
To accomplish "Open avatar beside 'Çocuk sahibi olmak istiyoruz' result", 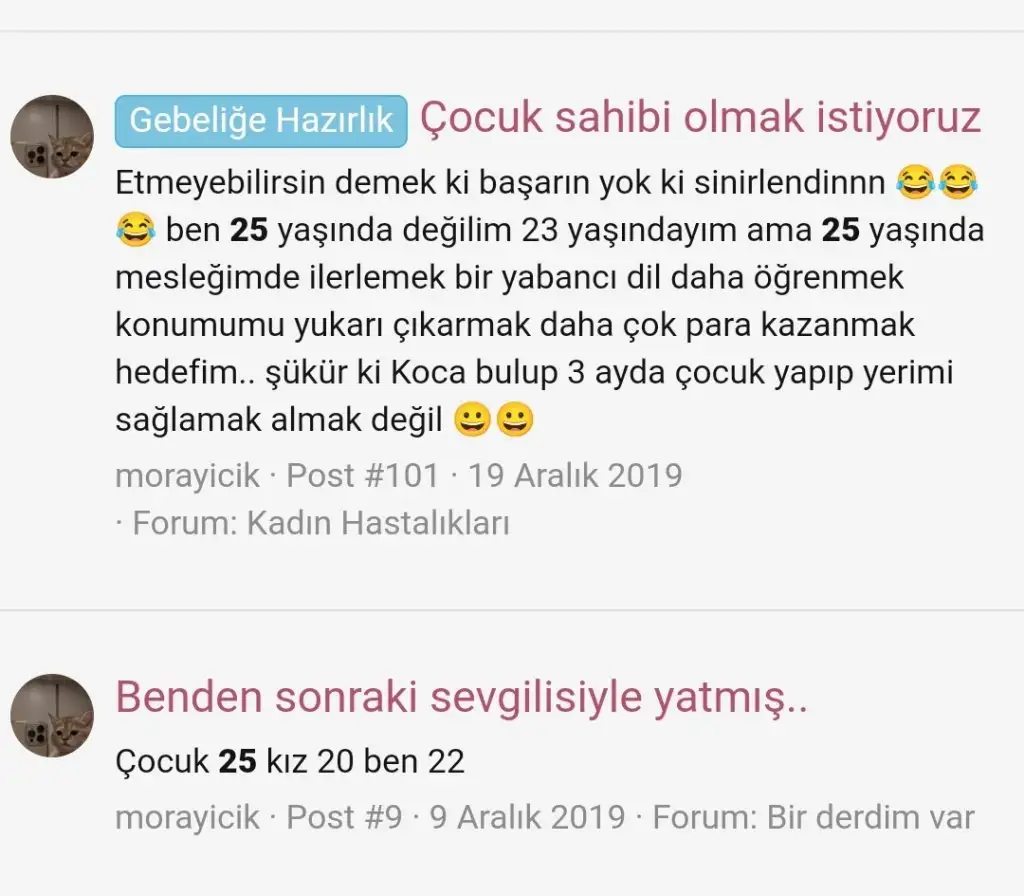I will [x=52, y=137].
